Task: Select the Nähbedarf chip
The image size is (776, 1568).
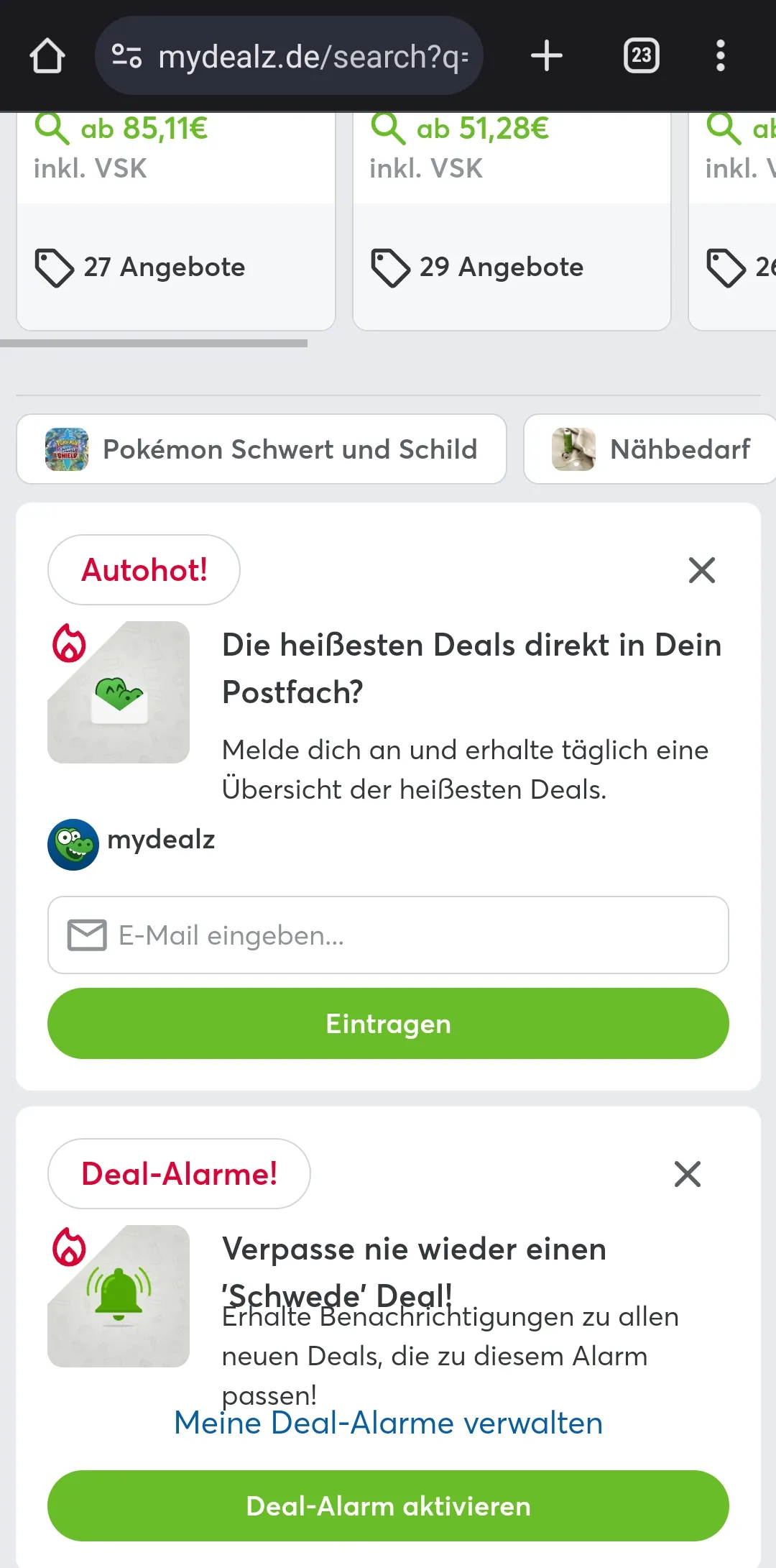Action: point(650,449)
